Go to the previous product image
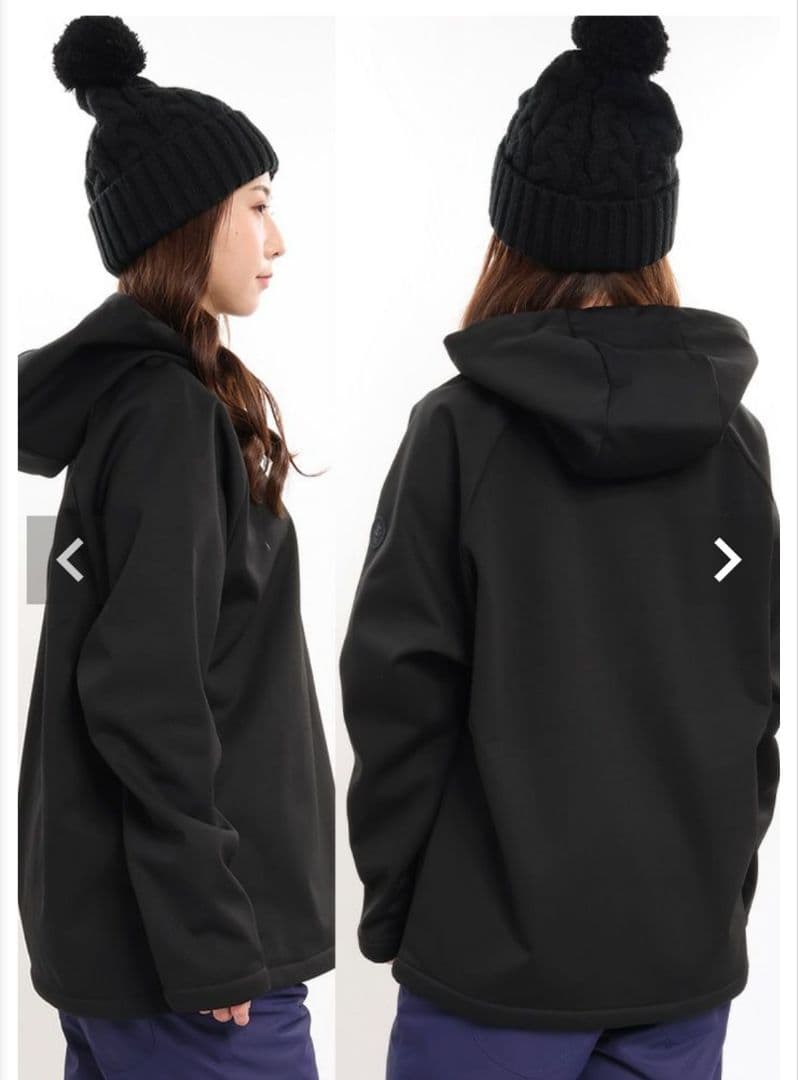Image resolution: width=798 pixels, height=1080 pixels. click(69, 560)
